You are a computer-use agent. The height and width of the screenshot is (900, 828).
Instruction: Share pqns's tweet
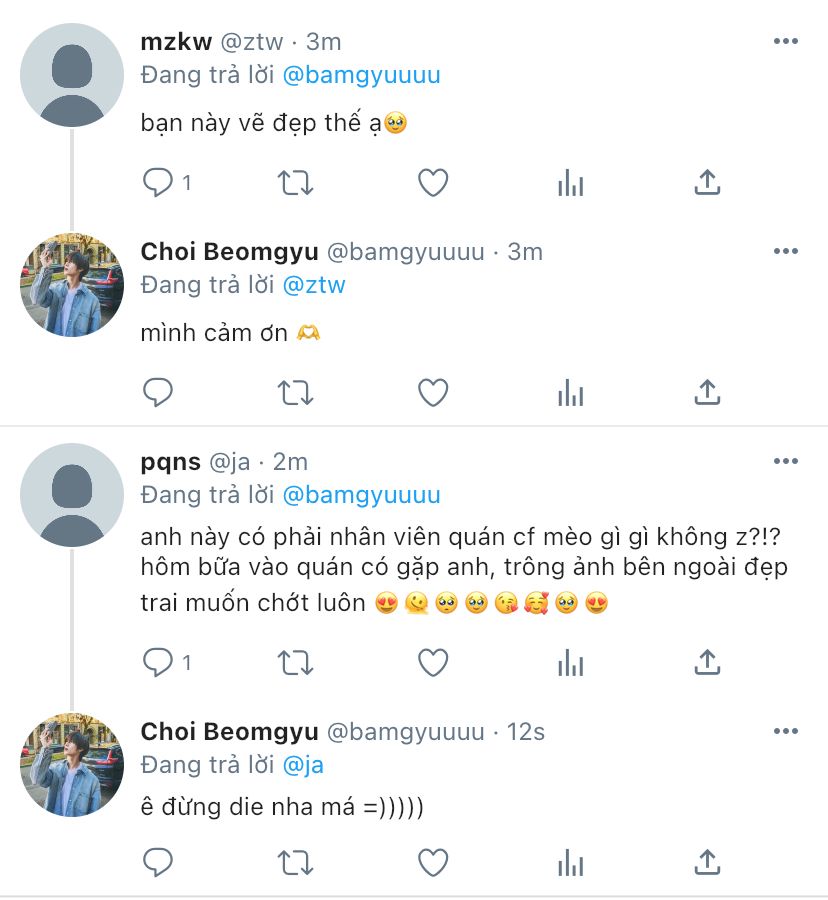point(707,662)
